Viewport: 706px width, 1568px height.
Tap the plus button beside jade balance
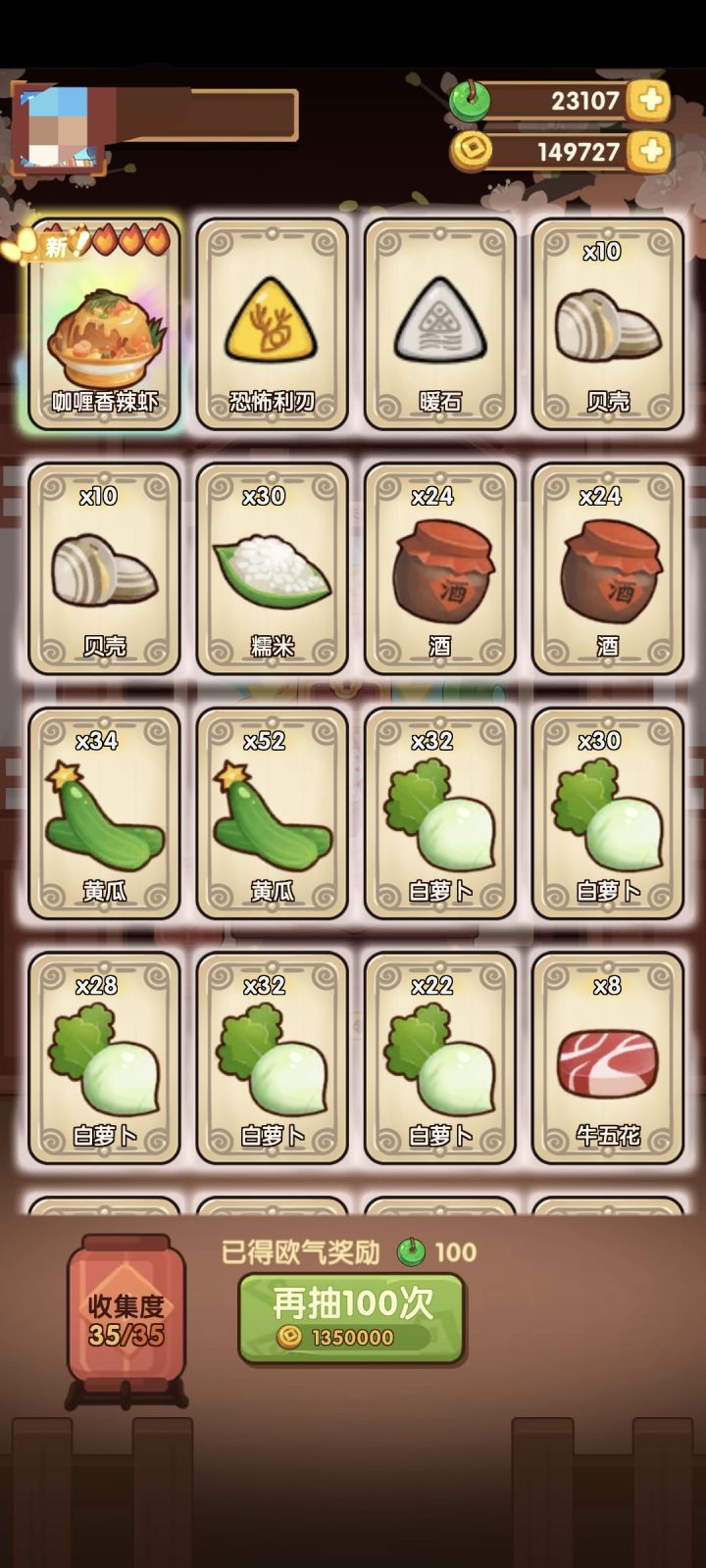click(x=647, y=99)
